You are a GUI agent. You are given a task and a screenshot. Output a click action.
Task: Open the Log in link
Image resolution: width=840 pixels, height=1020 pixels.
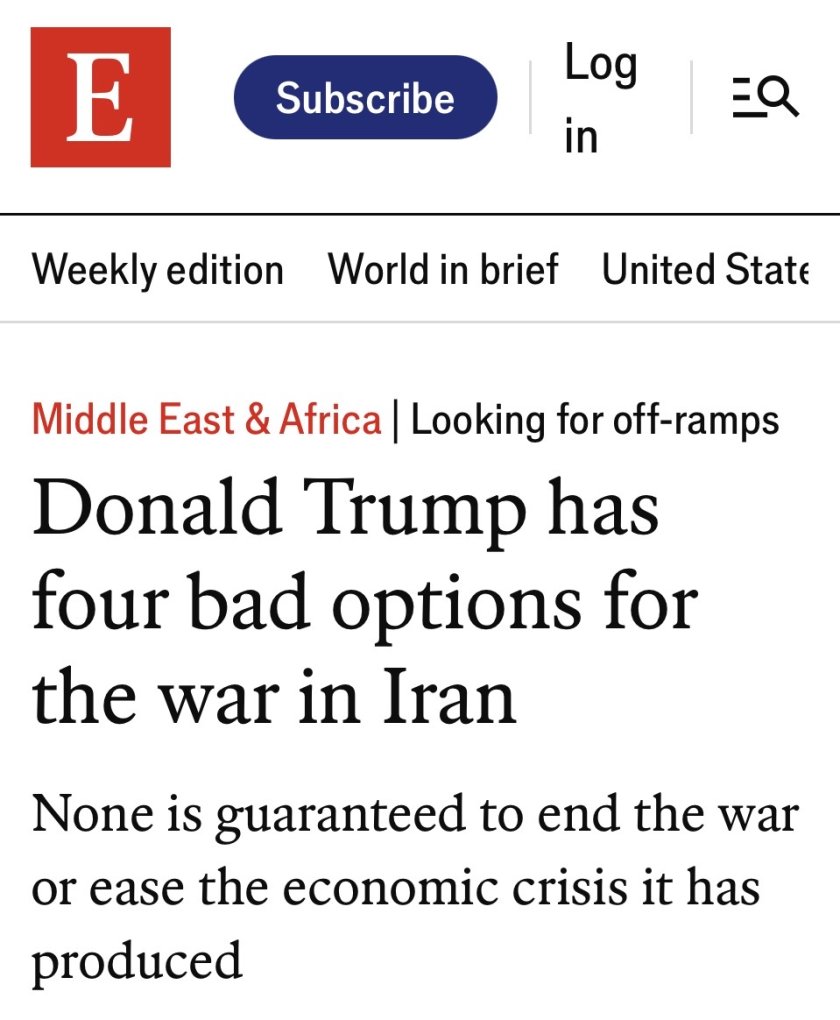click(x=600, y=98)
